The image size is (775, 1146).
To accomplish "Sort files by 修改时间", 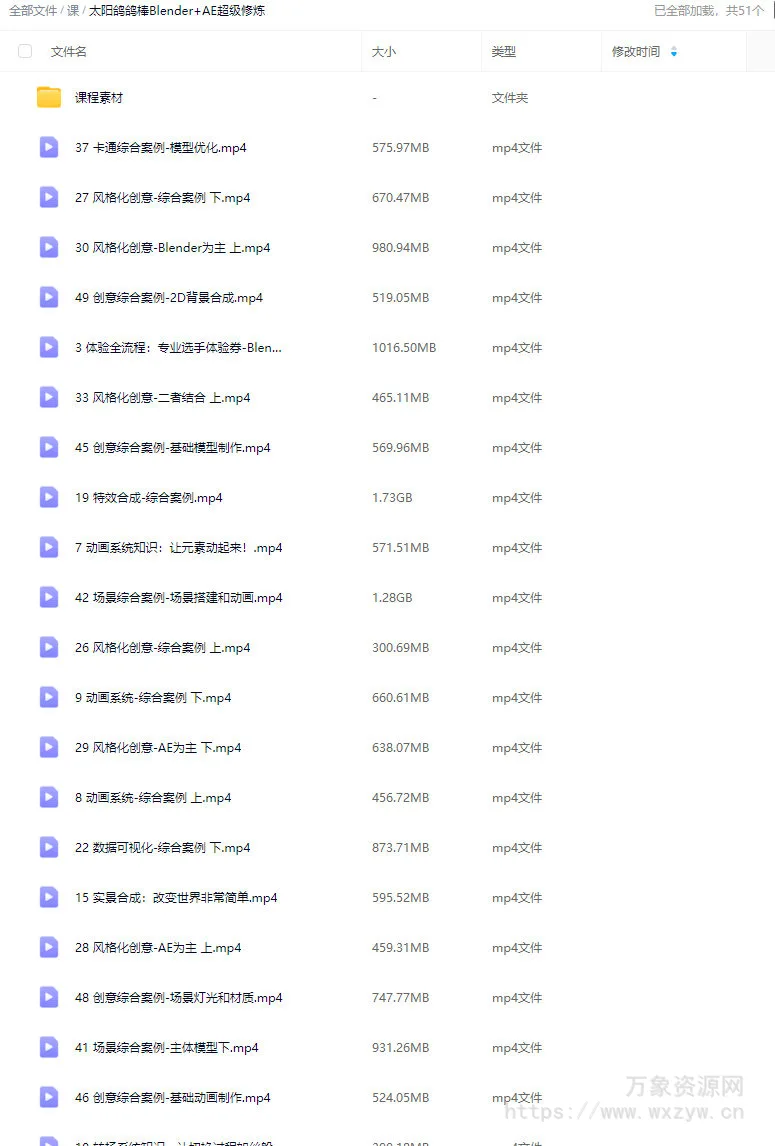I will point(637,52).
